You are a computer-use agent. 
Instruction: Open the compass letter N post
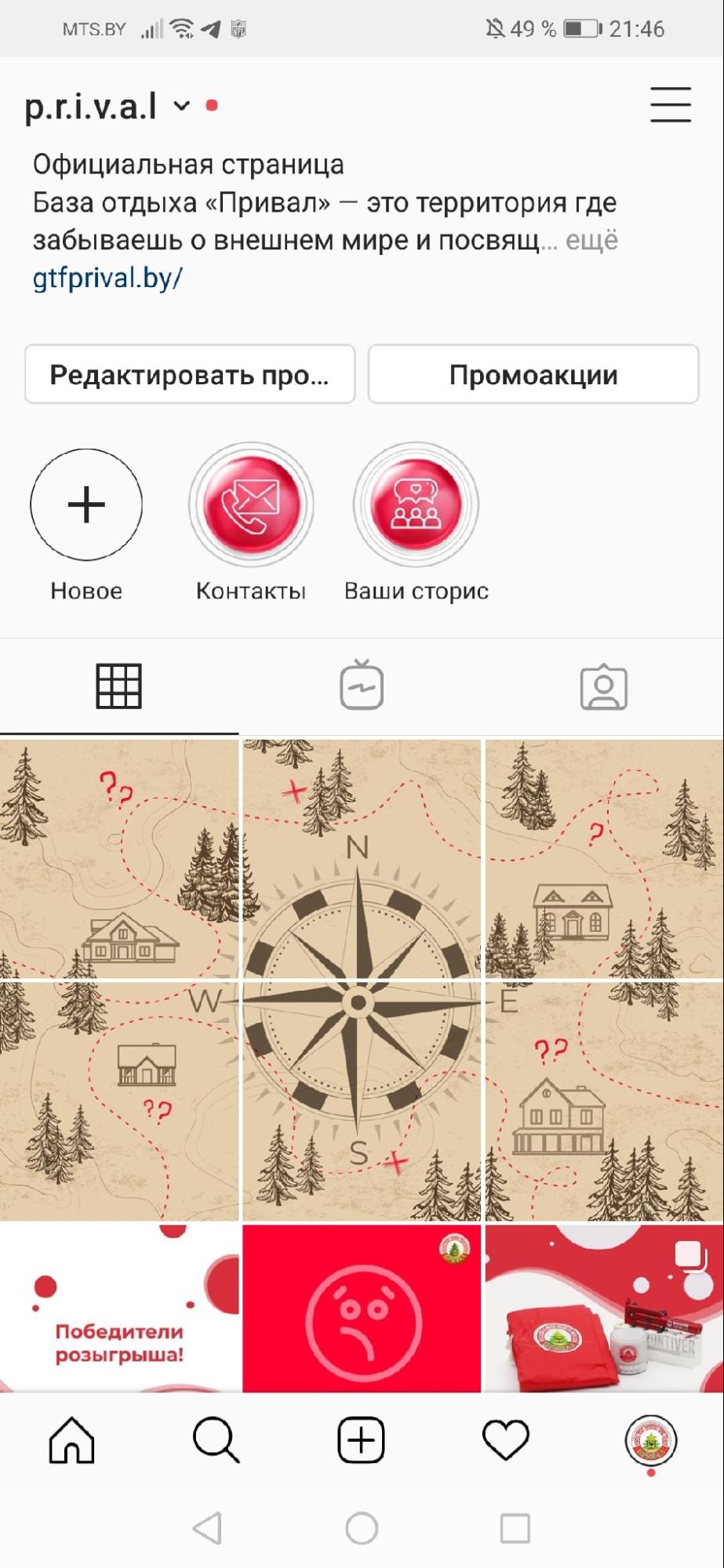[x=362, y=859]
